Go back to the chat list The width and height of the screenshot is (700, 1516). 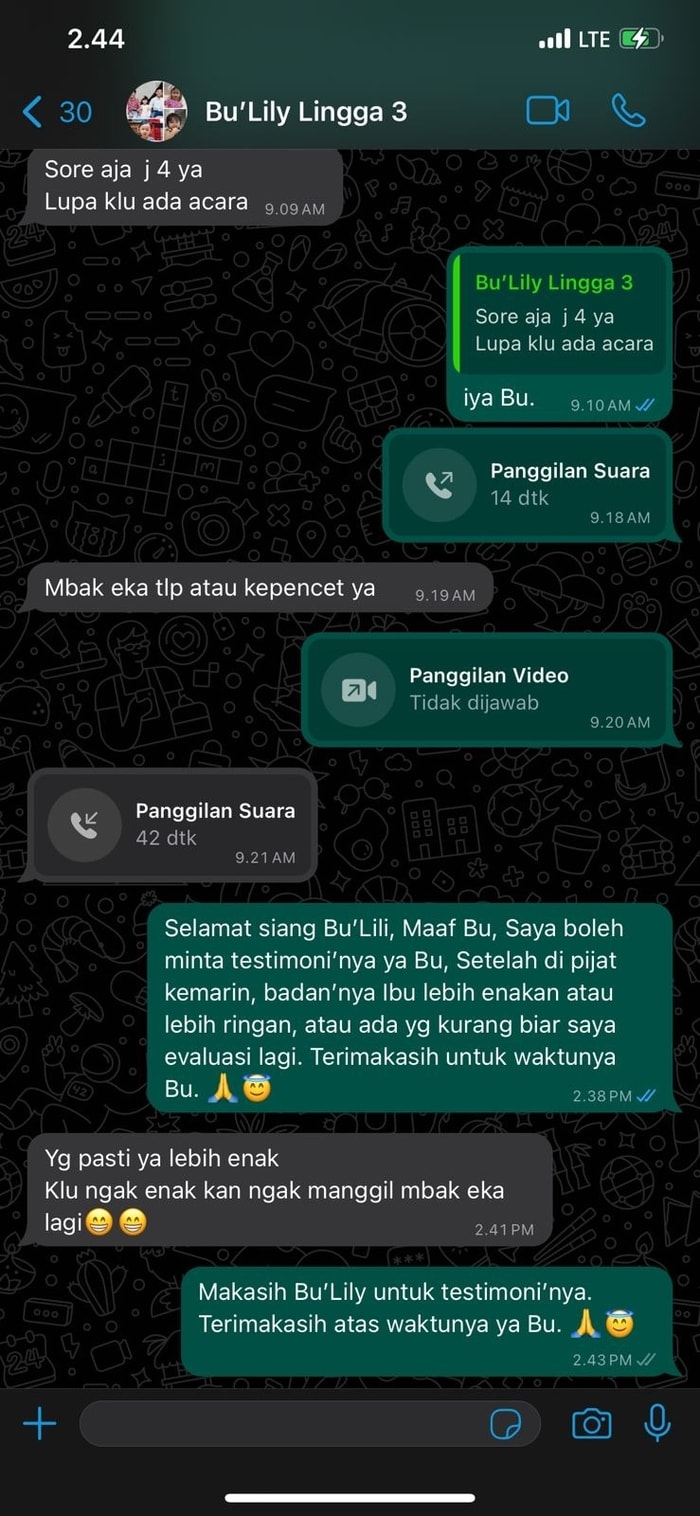[x=55, y=112]
